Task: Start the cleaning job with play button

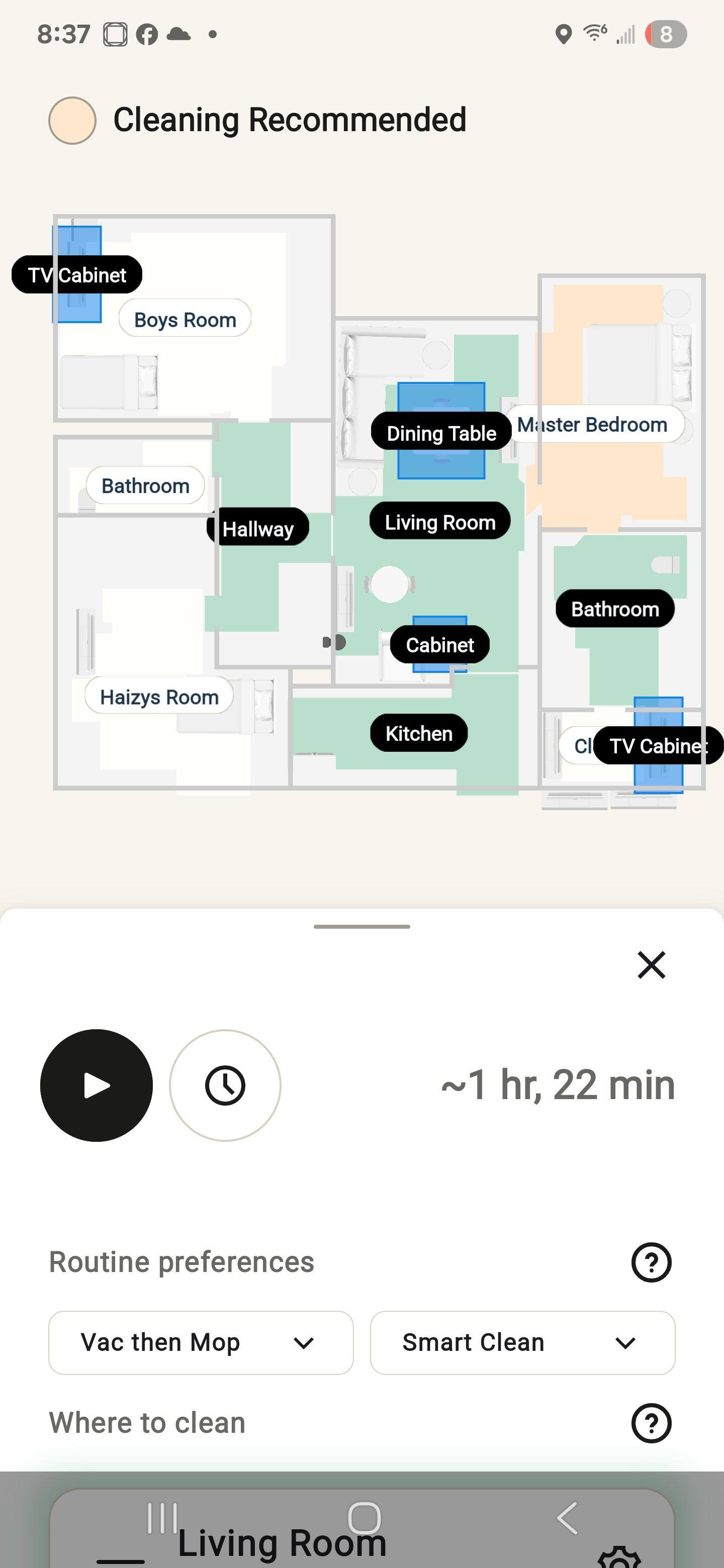Action: point(96,1086)
